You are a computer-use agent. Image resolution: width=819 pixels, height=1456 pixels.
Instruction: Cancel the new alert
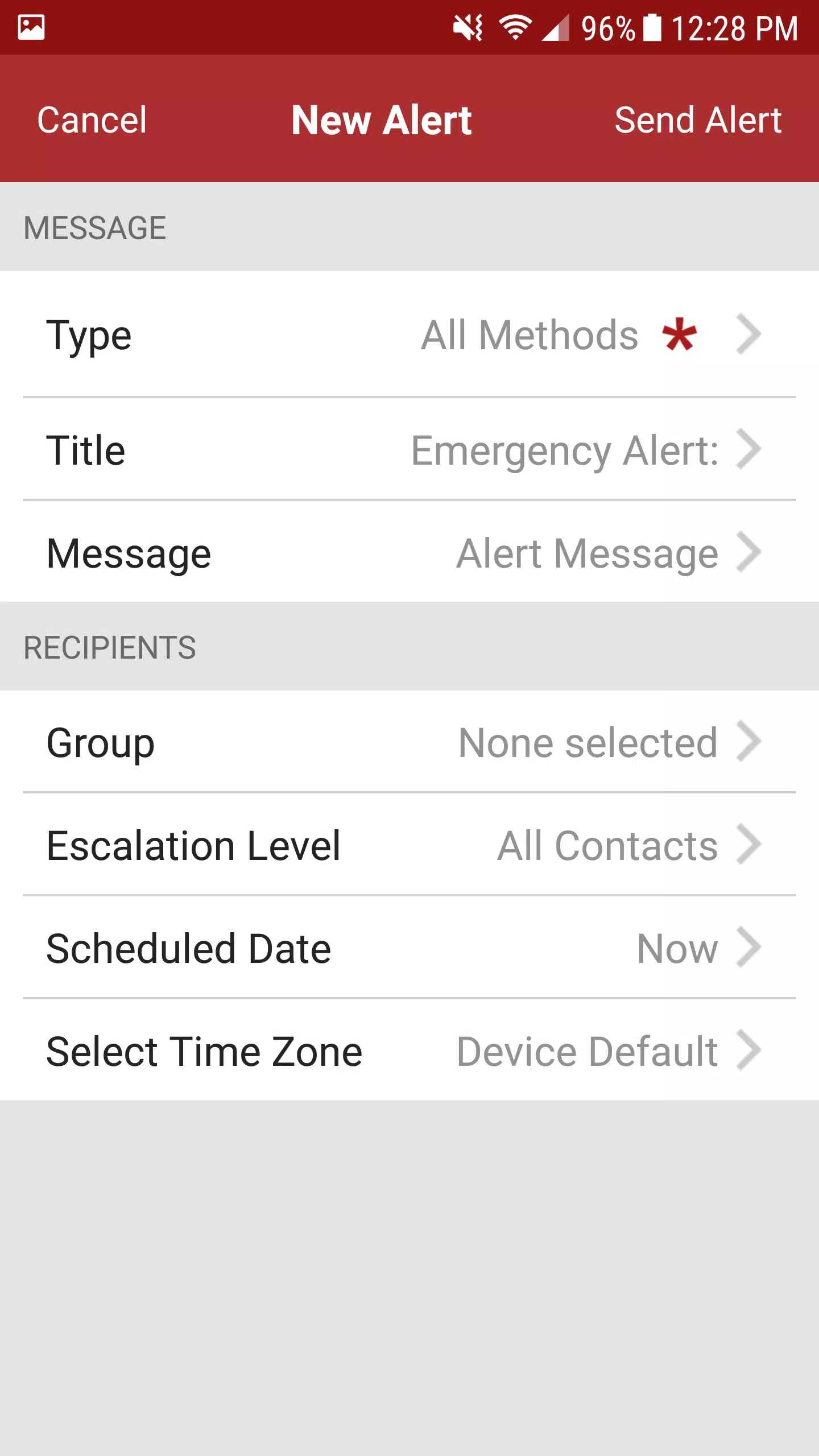92,120
